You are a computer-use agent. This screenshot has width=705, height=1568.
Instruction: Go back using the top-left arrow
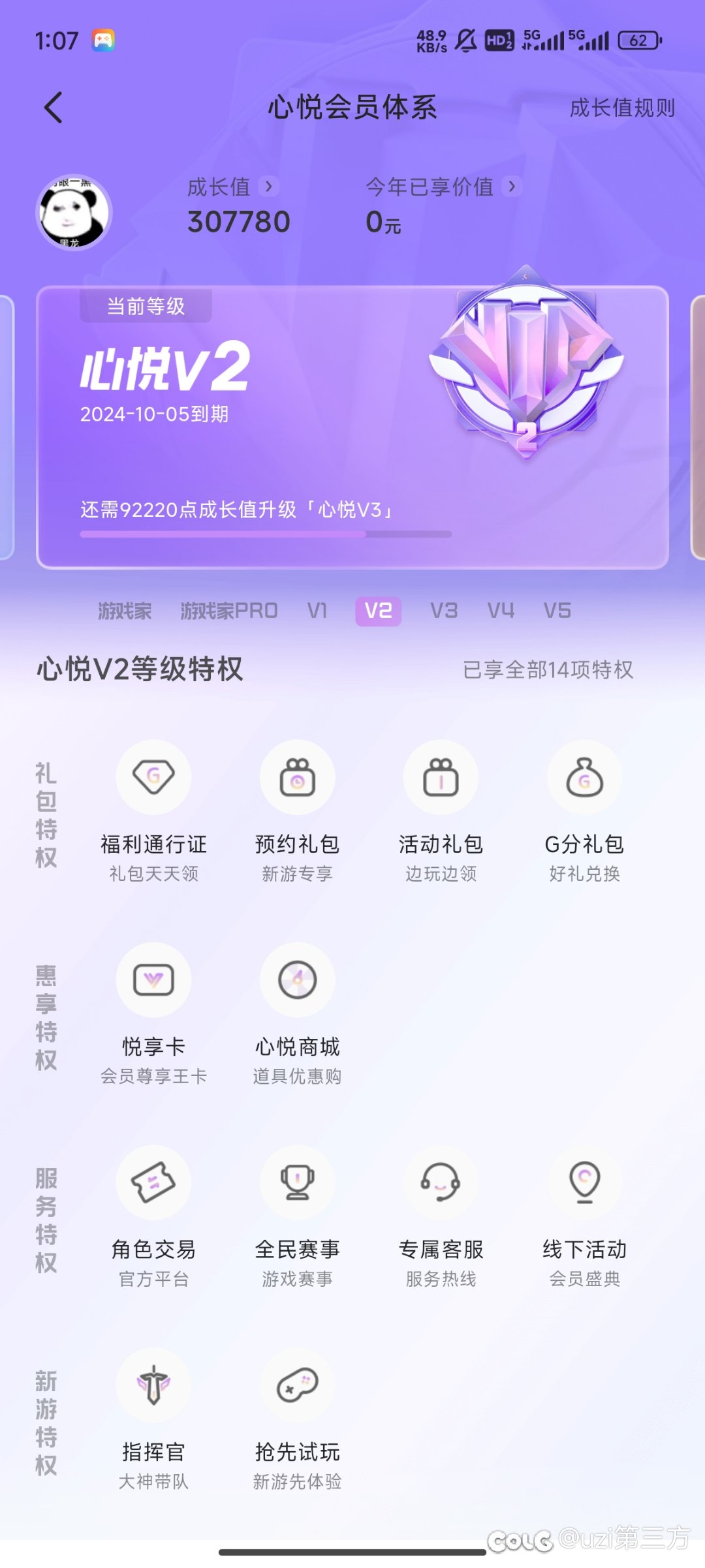(54, 108)
